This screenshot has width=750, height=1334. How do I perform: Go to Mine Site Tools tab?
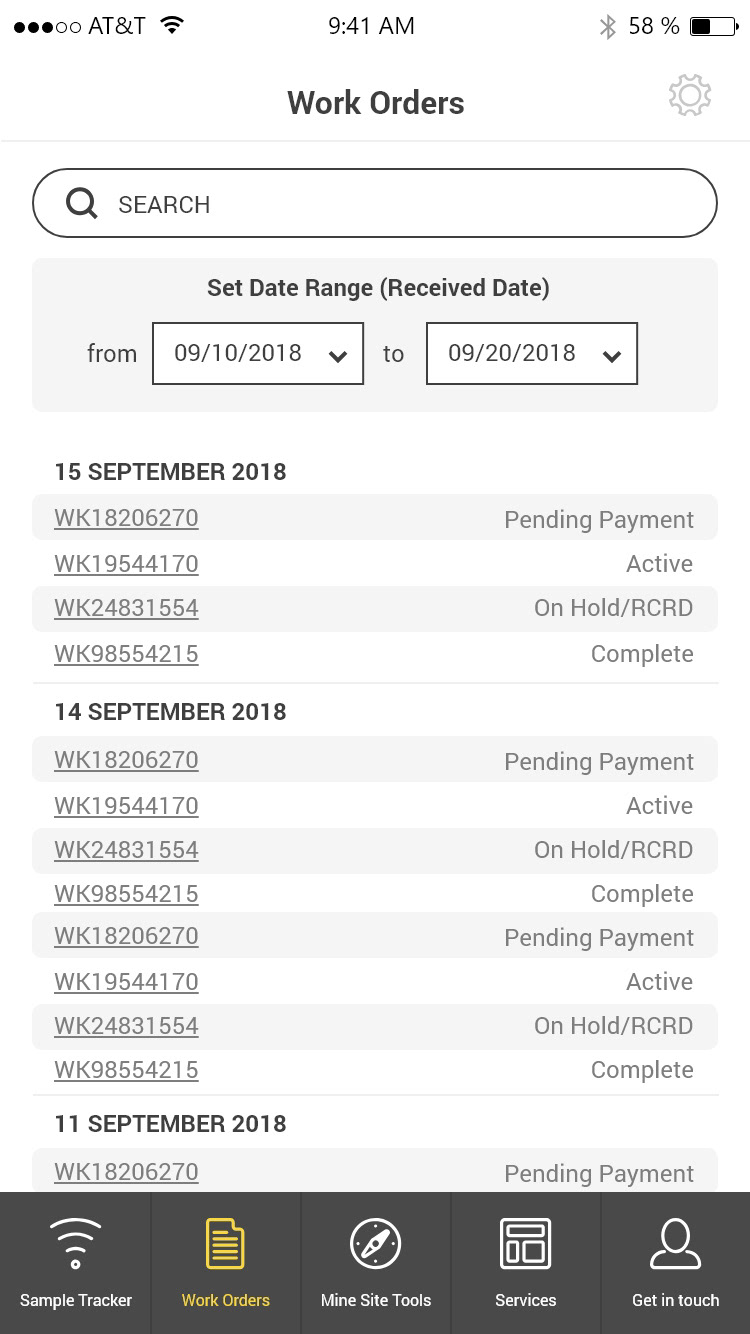coord(376,1263)
